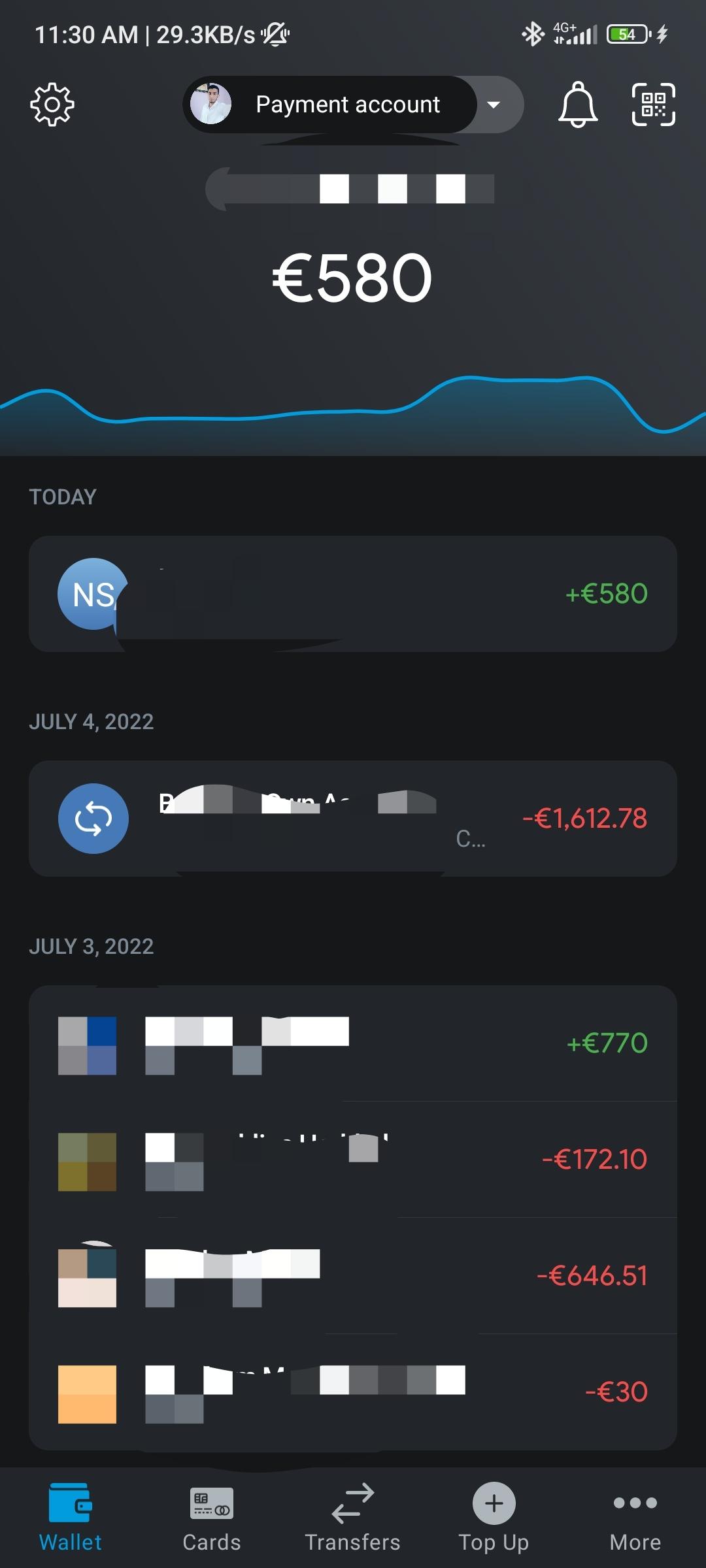This screenshot has width=706, height=1568.
Task: Select the Wallet tab
Action: 71,1518
